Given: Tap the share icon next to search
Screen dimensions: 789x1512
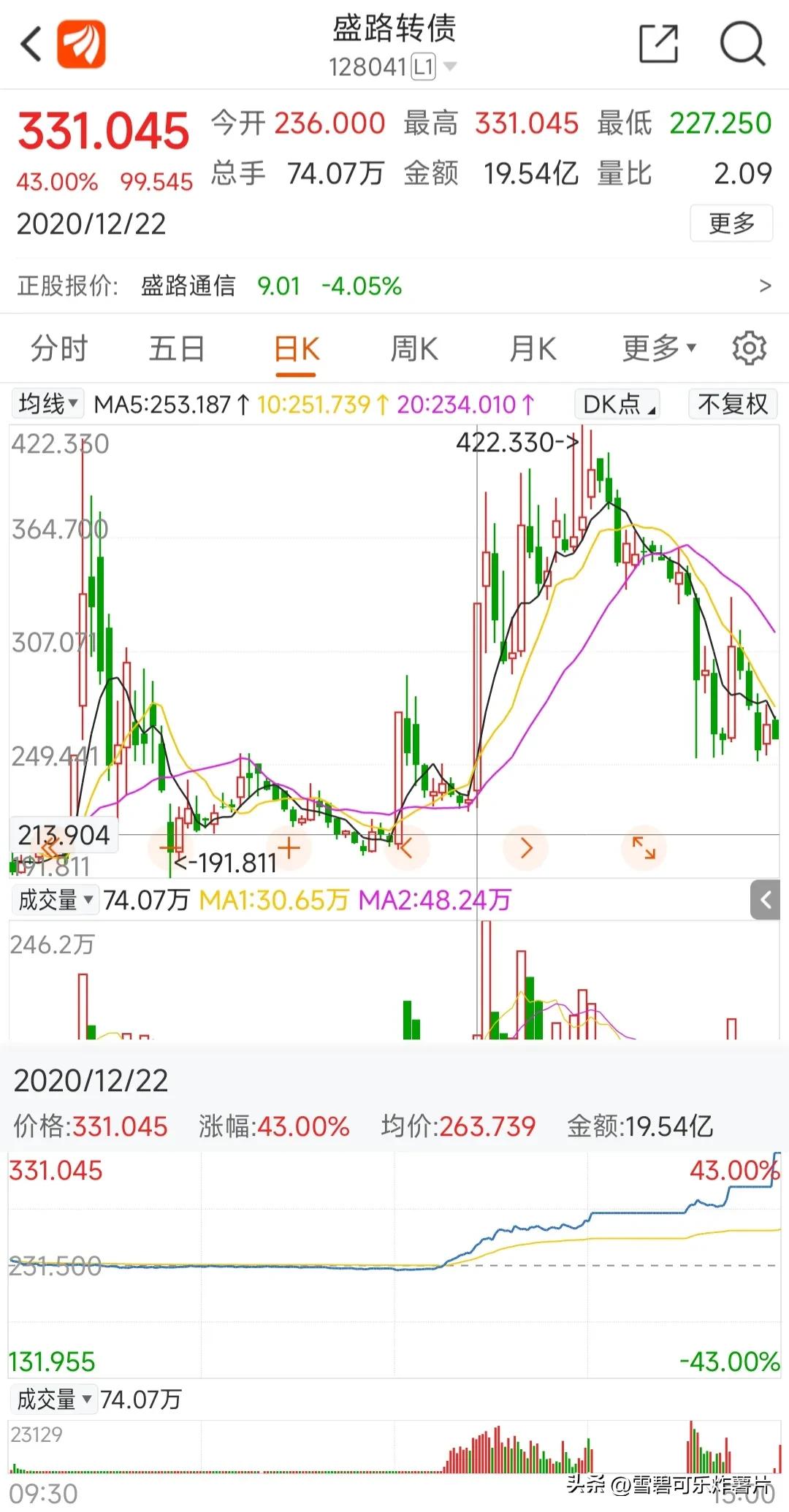Looking at the screenshot, I should pyautogui.click(x=657, y=44).
